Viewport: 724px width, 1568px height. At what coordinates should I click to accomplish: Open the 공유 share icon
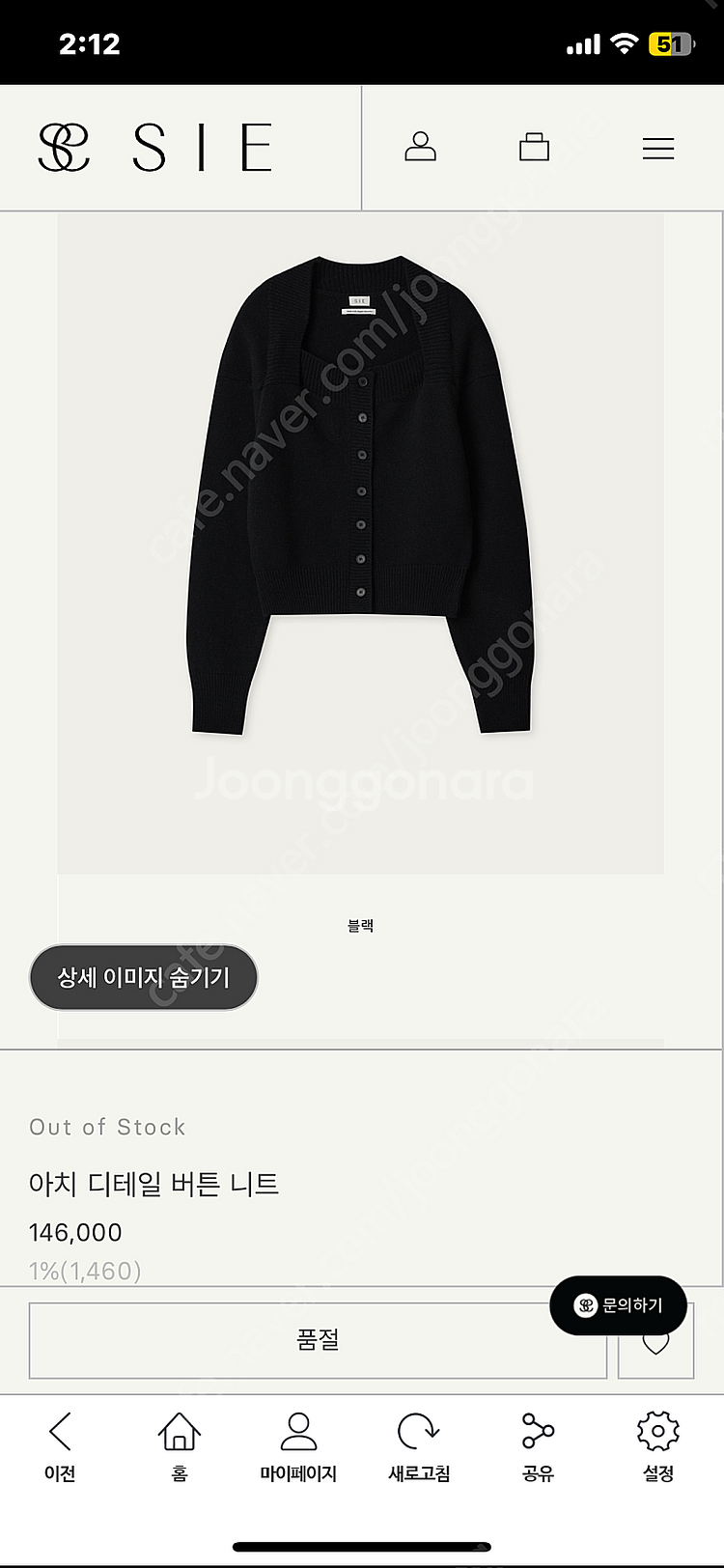536,1432
